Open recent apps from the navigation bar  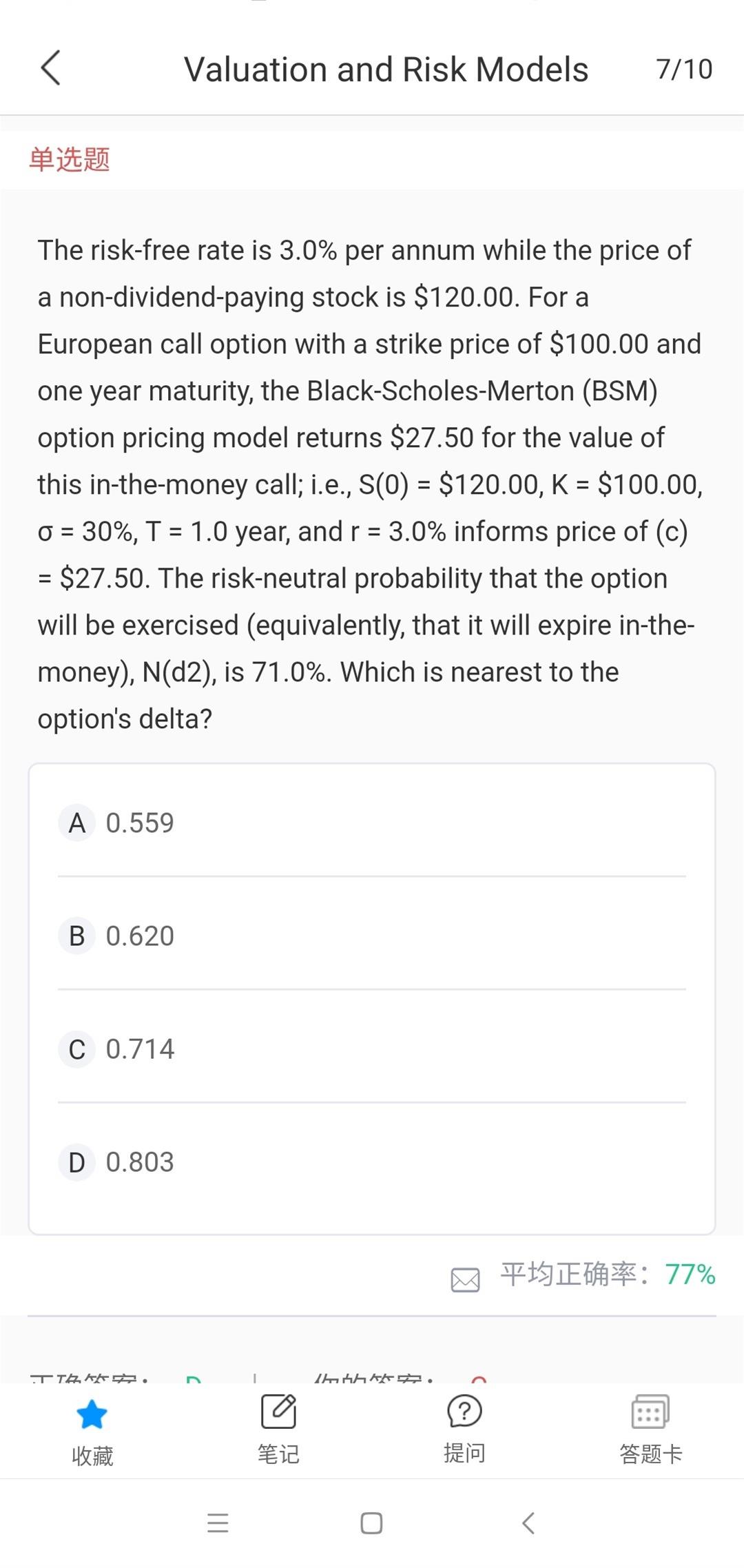[x=218, y=1523]
